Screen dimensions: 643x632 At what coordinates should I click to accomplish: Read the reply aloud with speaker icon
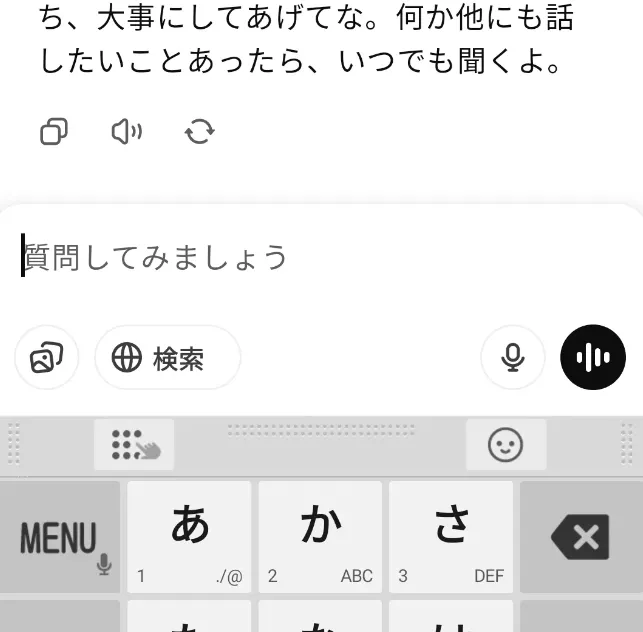tap(127, 132)
